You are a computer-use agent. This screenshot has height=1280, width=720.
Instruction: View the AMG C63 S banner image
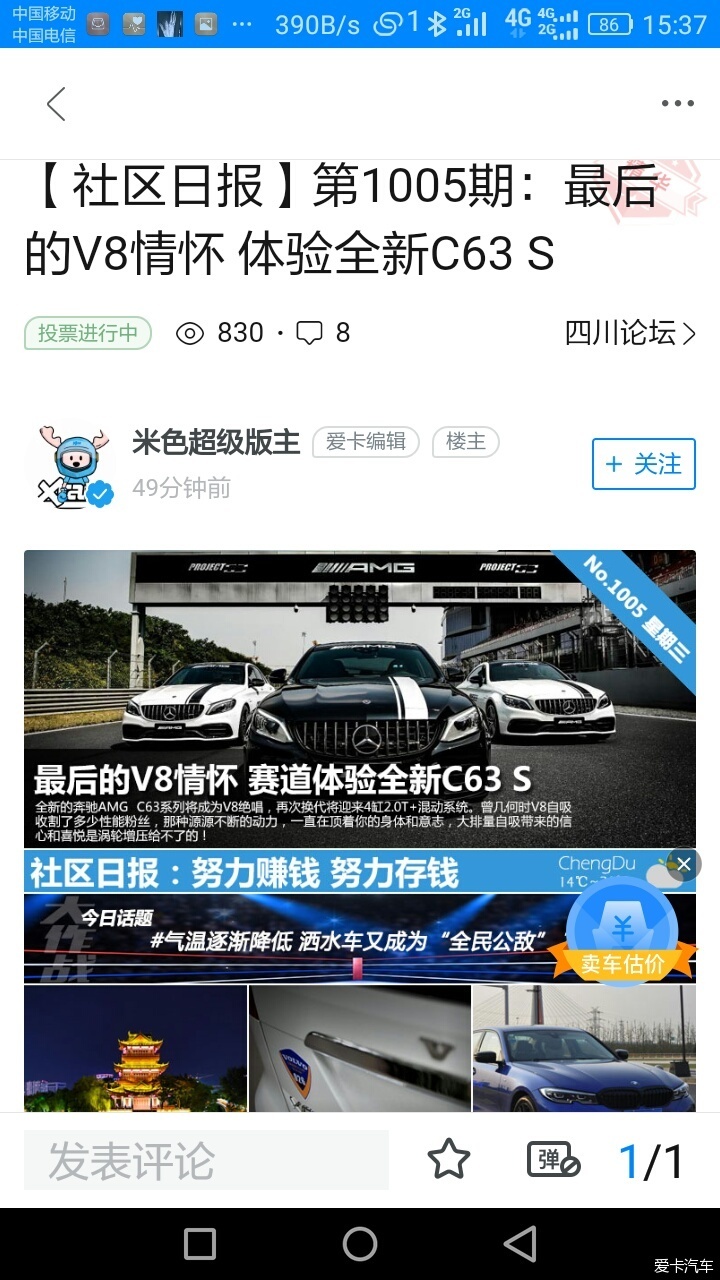coord(360,698)
